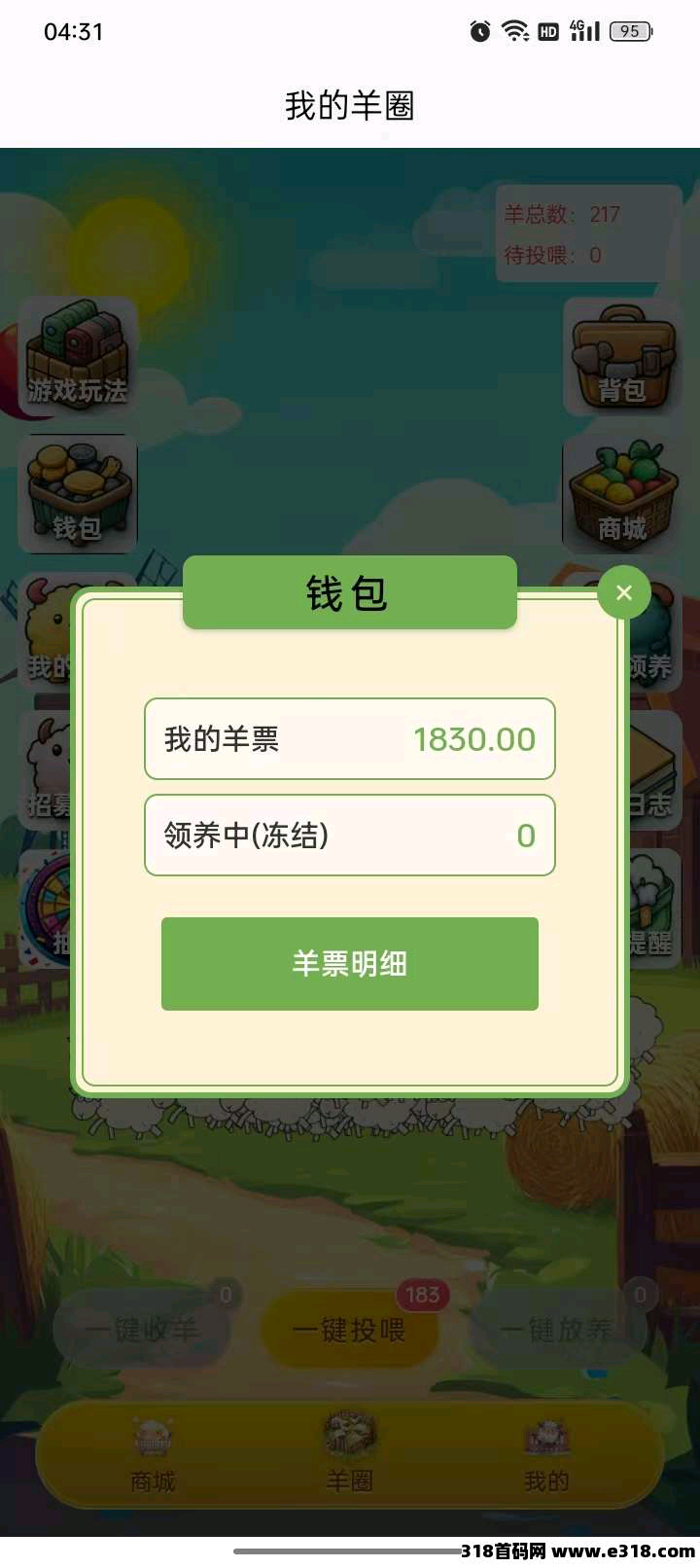700x1568 pixels.
Task: View 羊票明细 ticket details
Action: point(350,963)
